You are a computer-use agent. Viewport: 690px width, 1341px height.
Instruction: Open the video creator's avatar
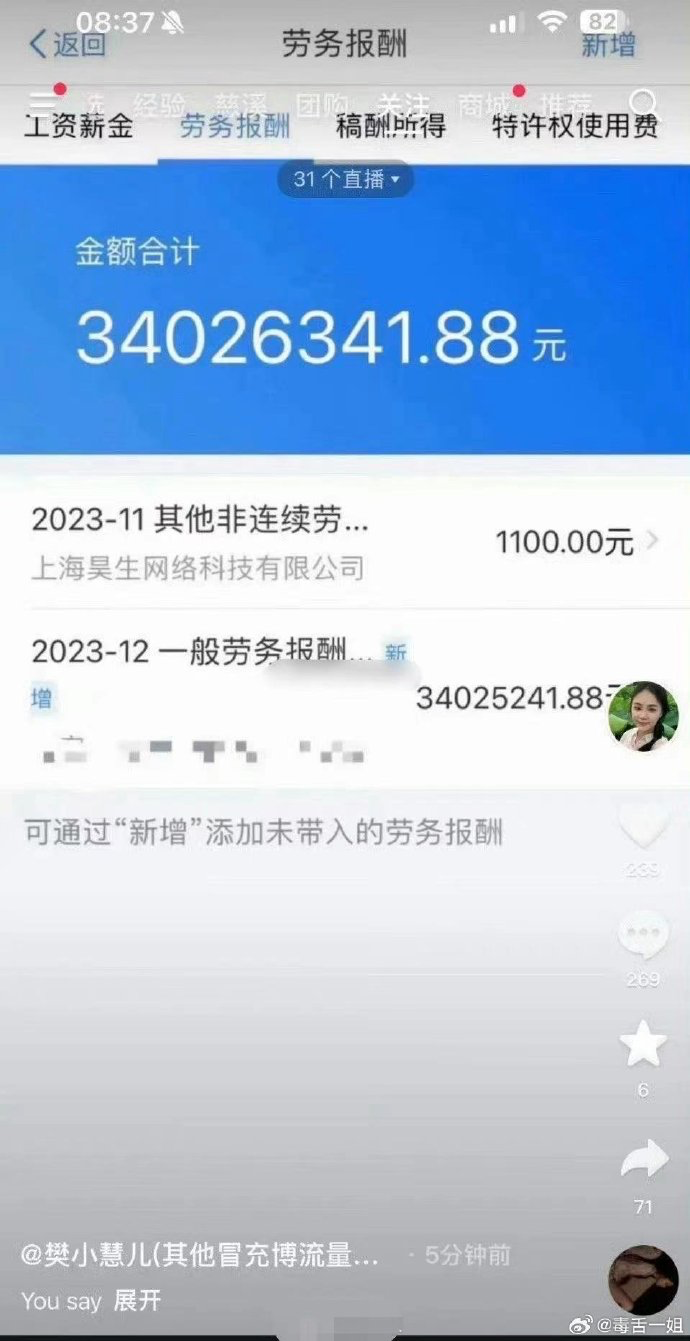pyautogui.click(x=644, y=716)
